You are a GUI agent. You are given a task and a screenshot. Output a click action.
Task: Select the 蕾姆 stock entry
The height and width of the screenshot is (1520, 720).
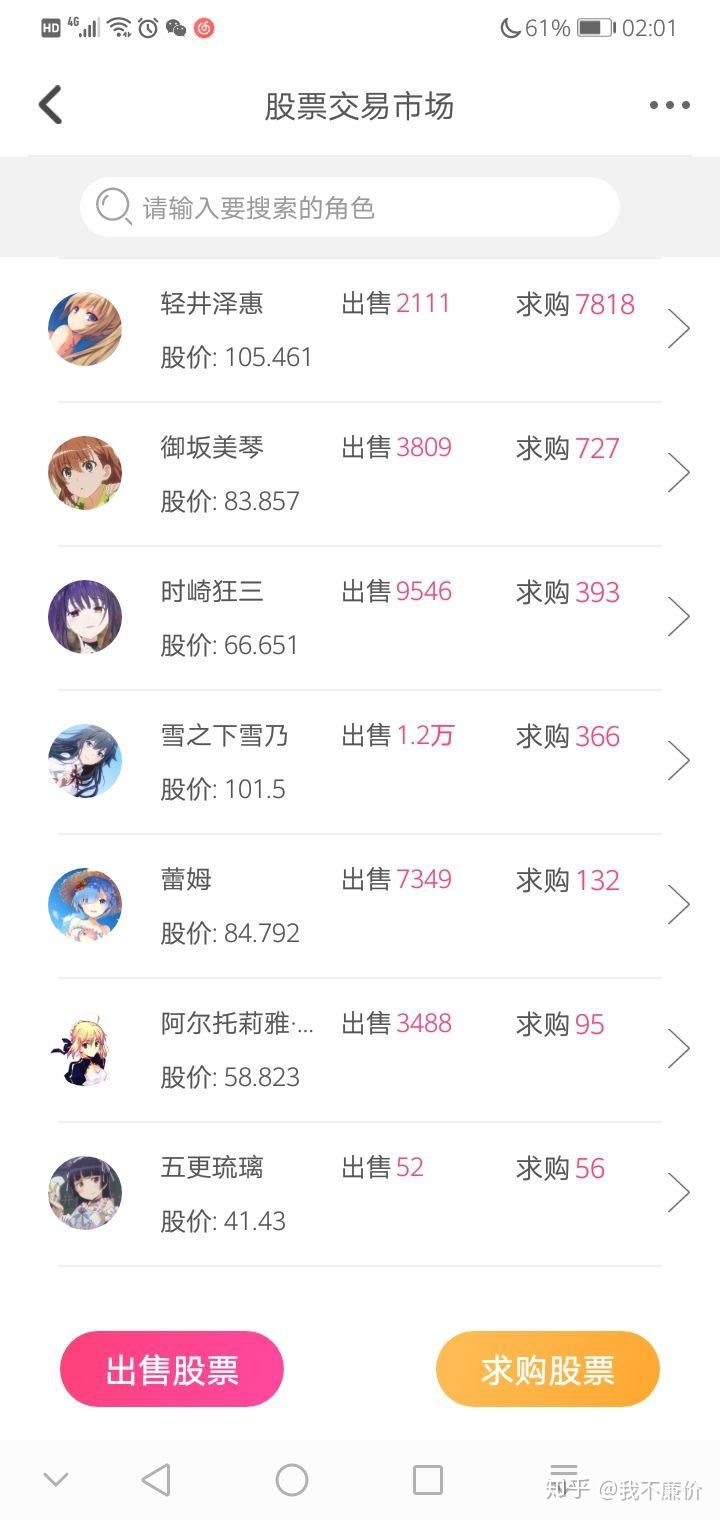[360, 906]
